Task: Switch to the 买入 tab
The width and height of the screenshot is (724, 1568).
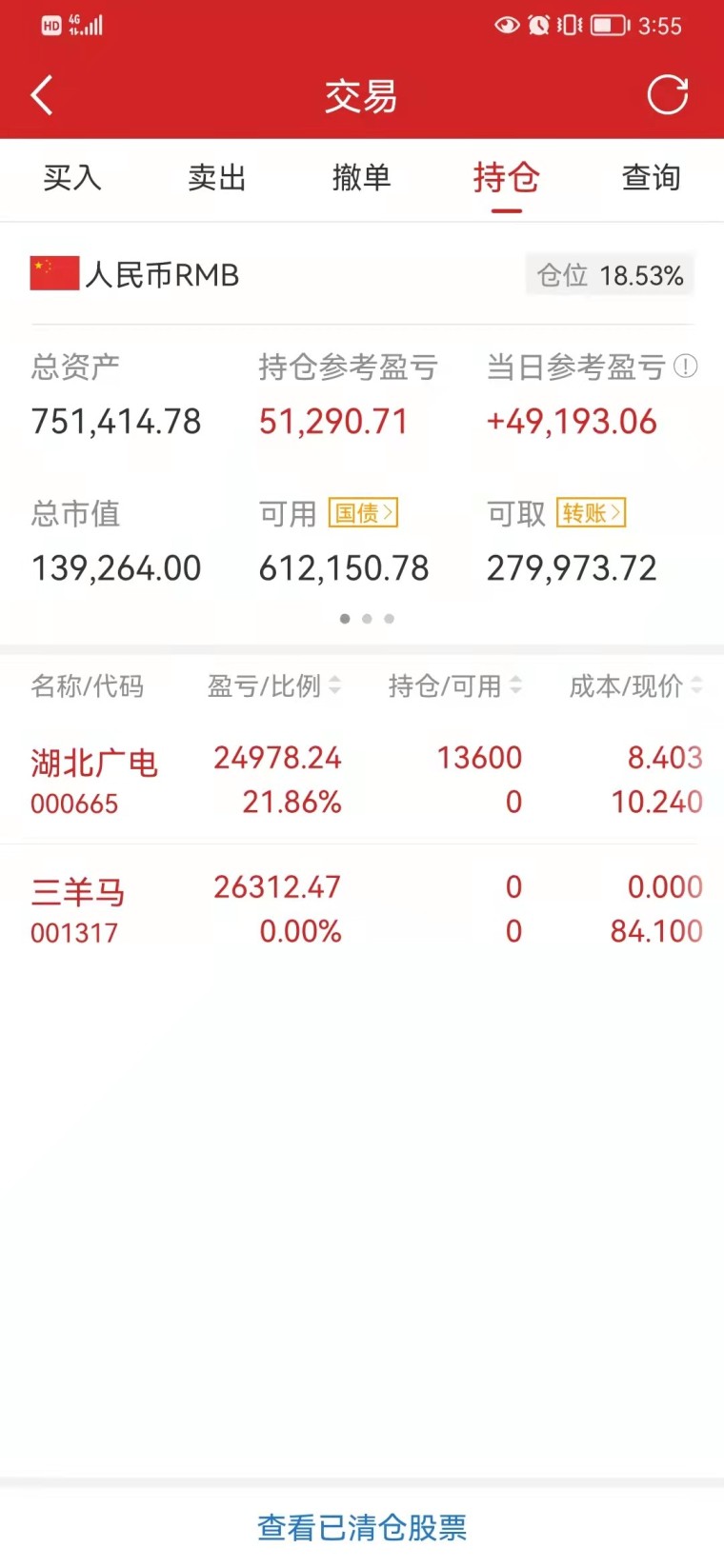Action: (72, 178)
